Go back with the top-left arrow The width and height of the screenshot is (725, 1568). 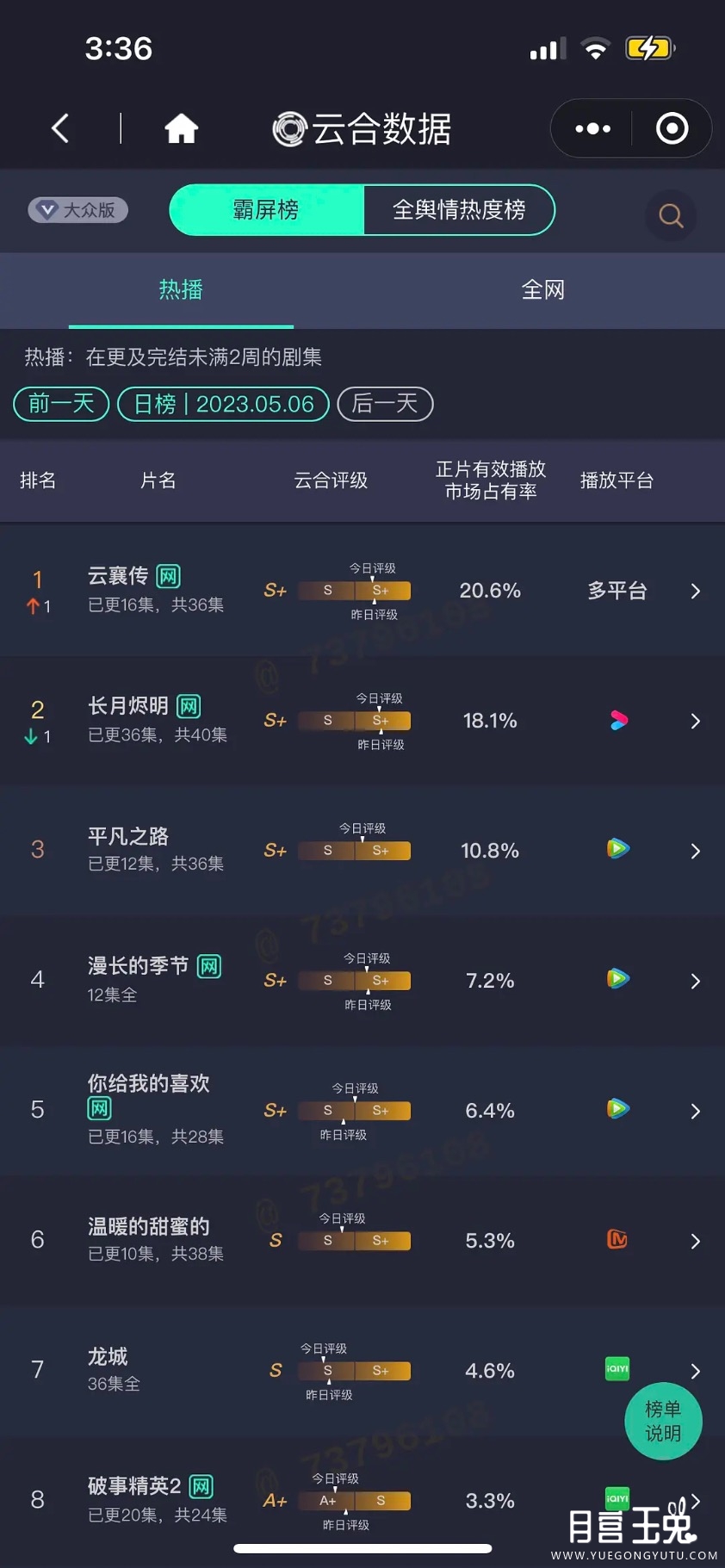(60, 129)
